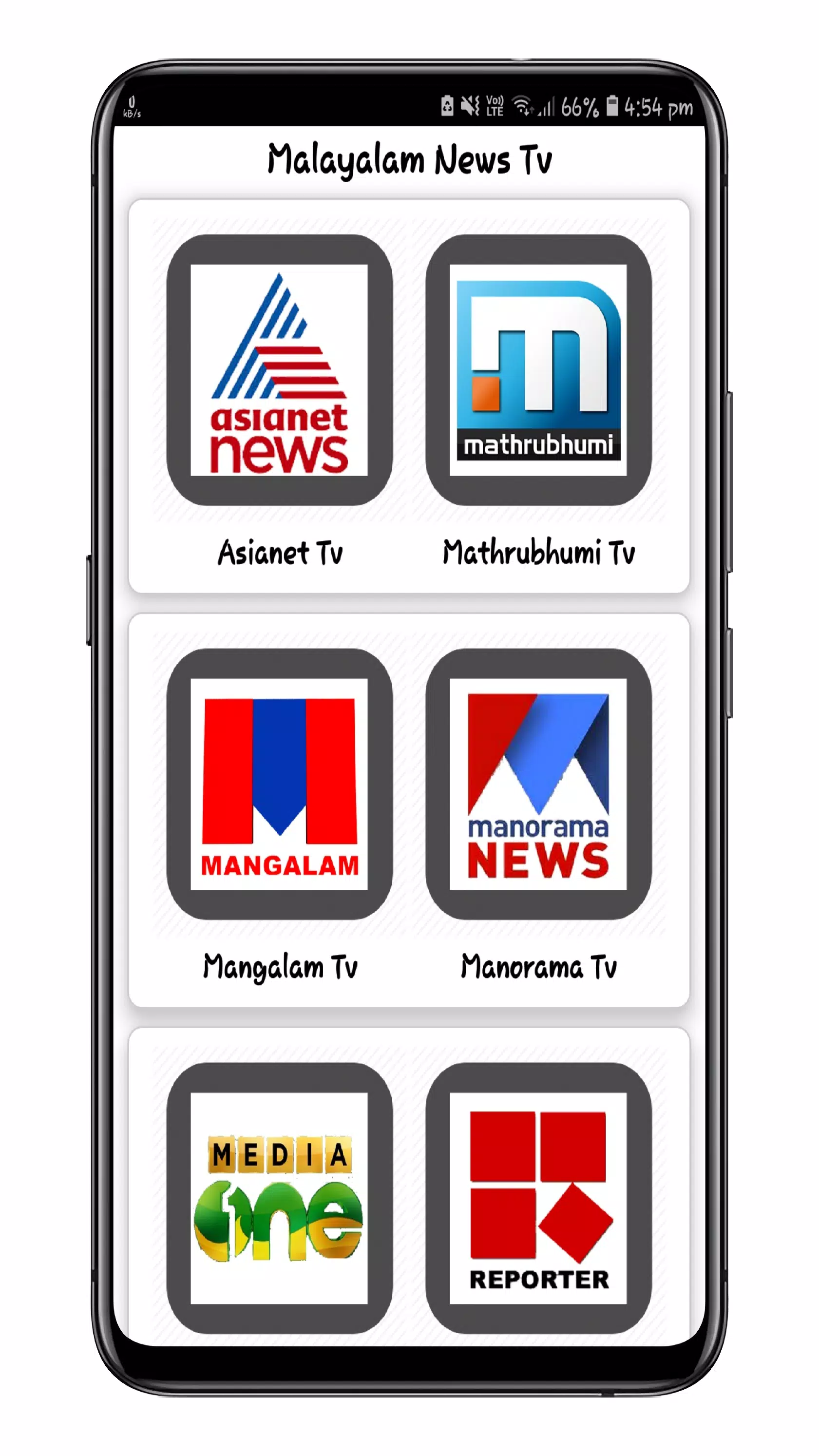Select the Mathrubhumi Tv tile
The image size is (819, 1456).
538,370
